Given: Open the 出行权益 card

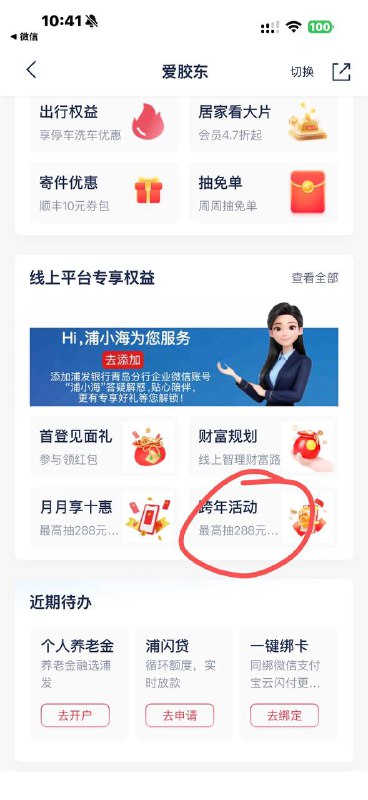Looking at the screenshot, I should [104, 122].
